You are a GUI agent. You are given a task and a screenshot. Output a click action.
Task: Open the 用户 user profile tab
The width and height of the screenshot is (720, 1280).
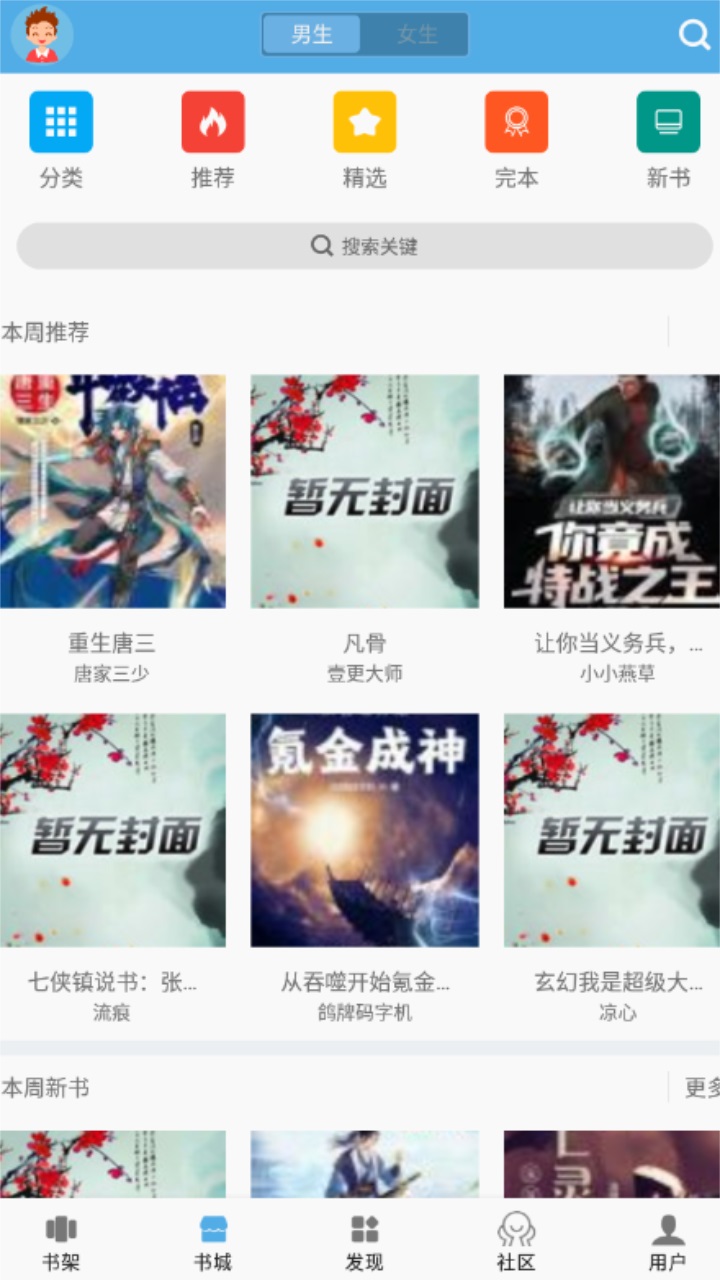click(x=666, y=1238)
